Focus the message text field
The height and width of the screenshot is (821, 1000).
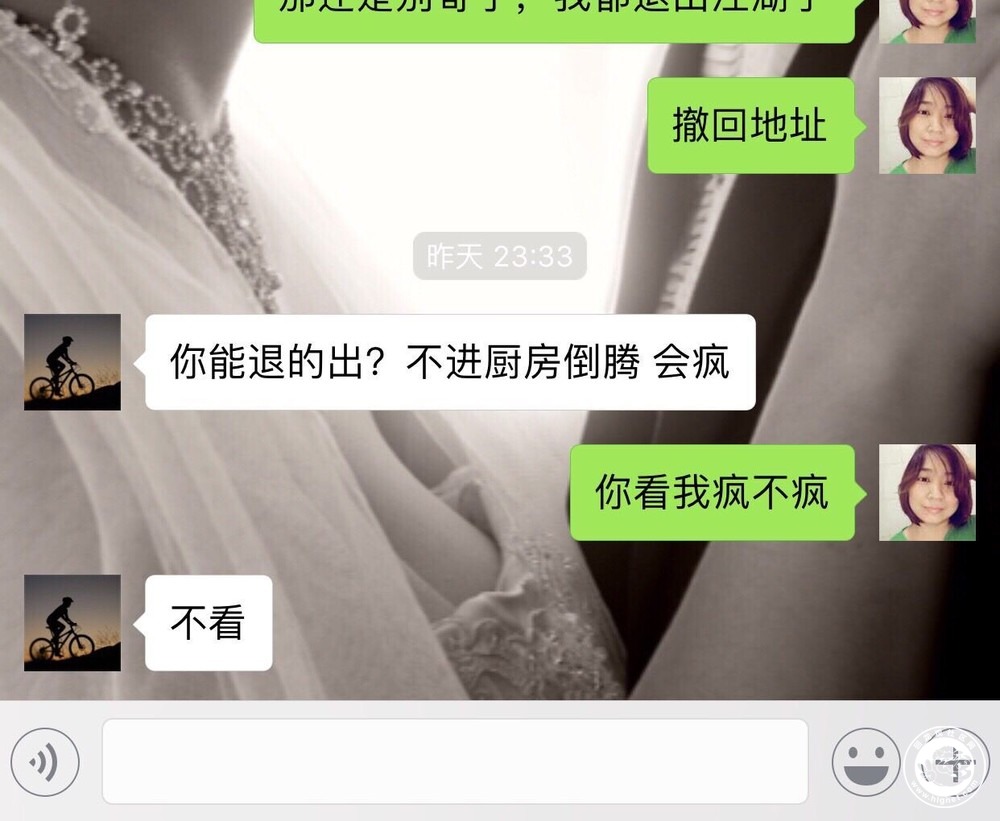point(455,761)
